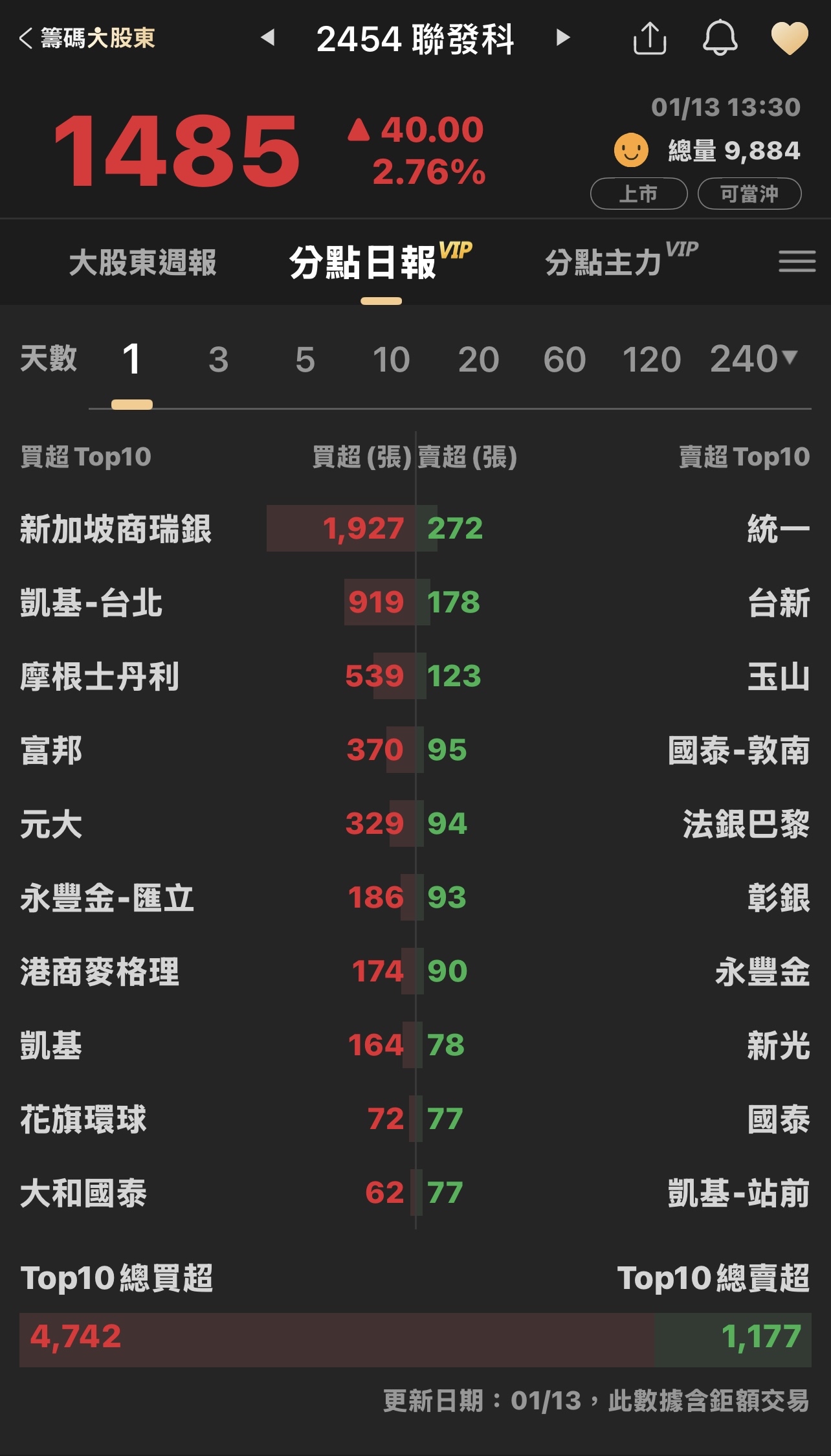Toggle the favorite heart icon
This screenshot has width=831, height=1456.
[x=790, y=38]
